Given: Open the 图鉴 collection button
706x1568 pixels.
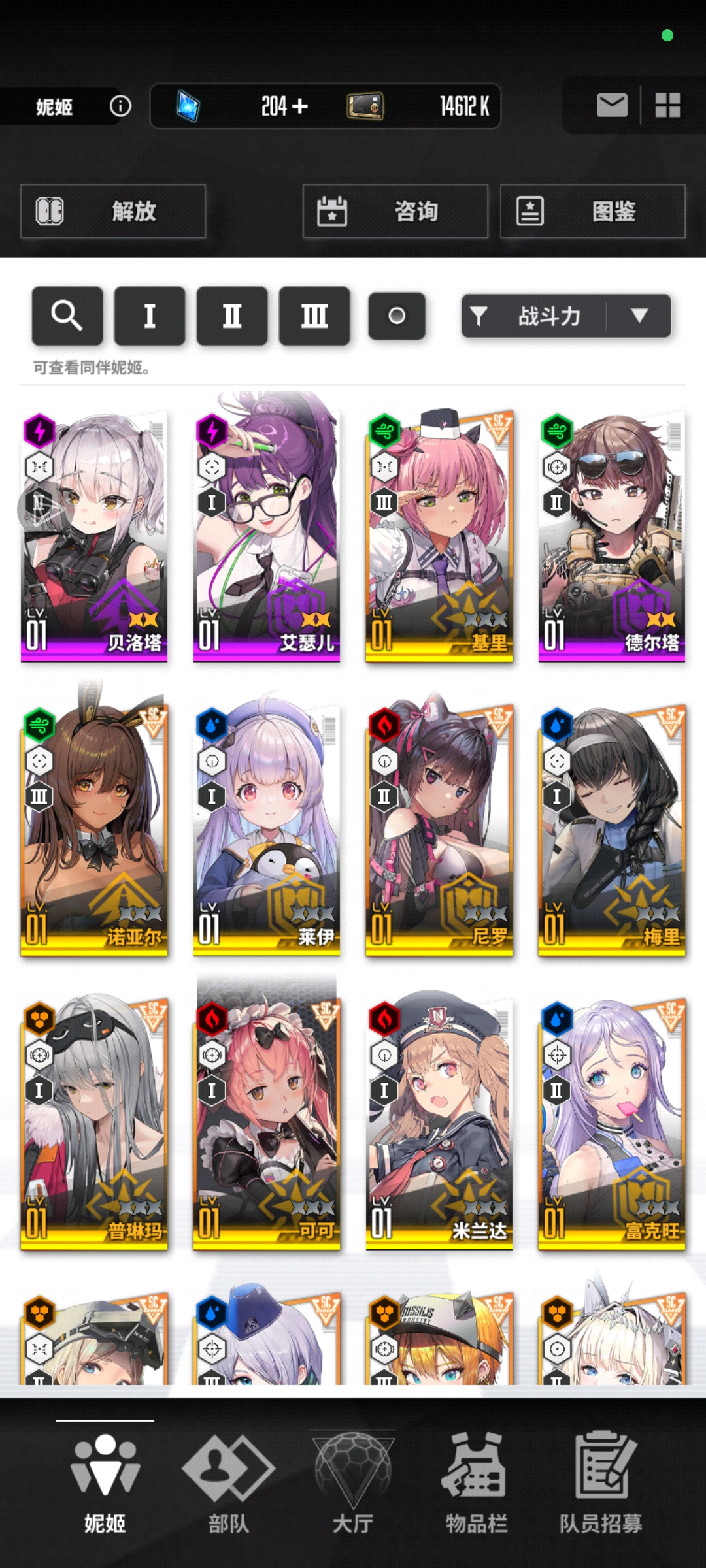Looking at the screenshot, I should point(592,211).
